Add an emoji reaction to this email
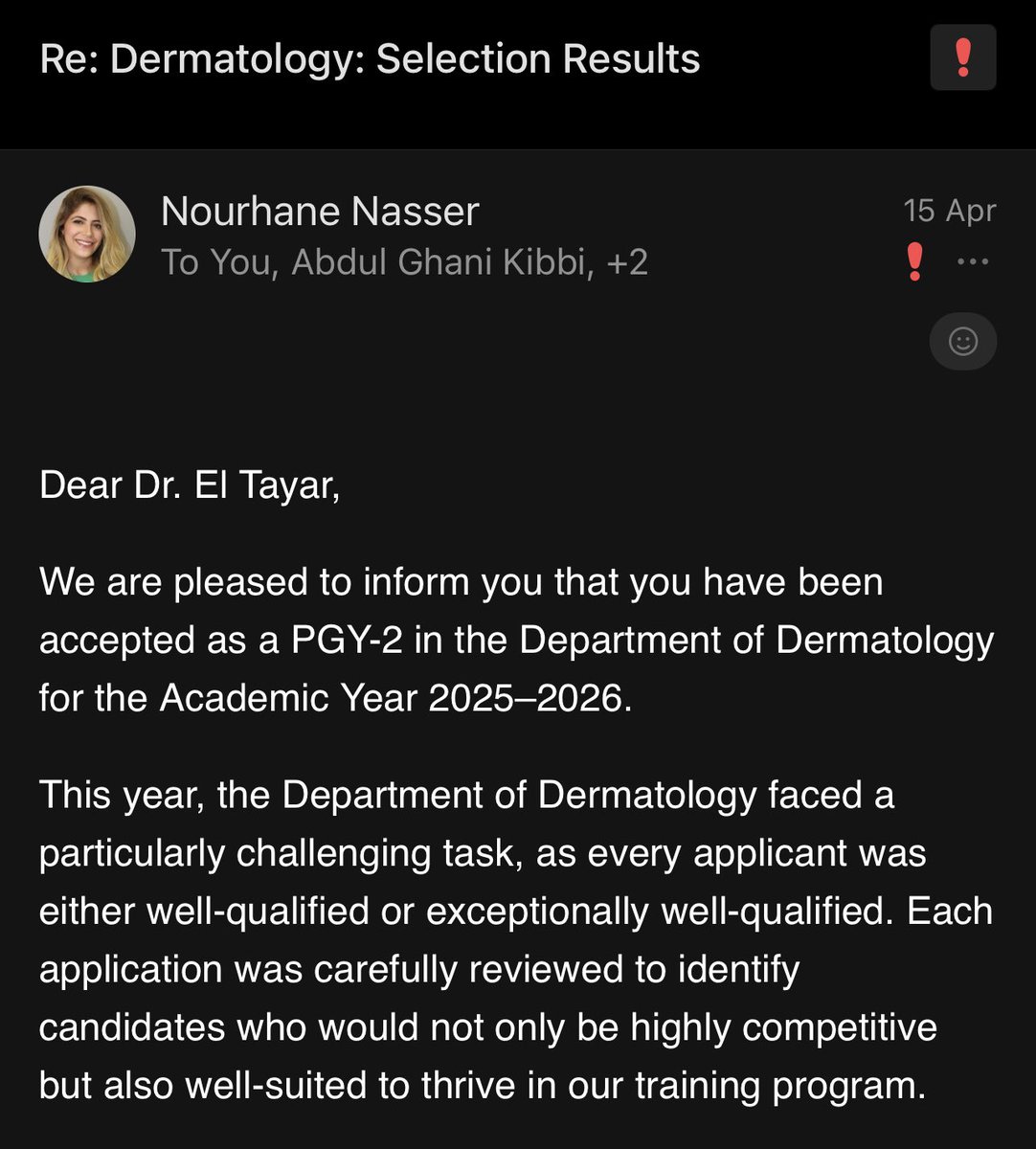Viewport: 1036px width, 1149px height. pyautogui.click(x=962, y=342)
